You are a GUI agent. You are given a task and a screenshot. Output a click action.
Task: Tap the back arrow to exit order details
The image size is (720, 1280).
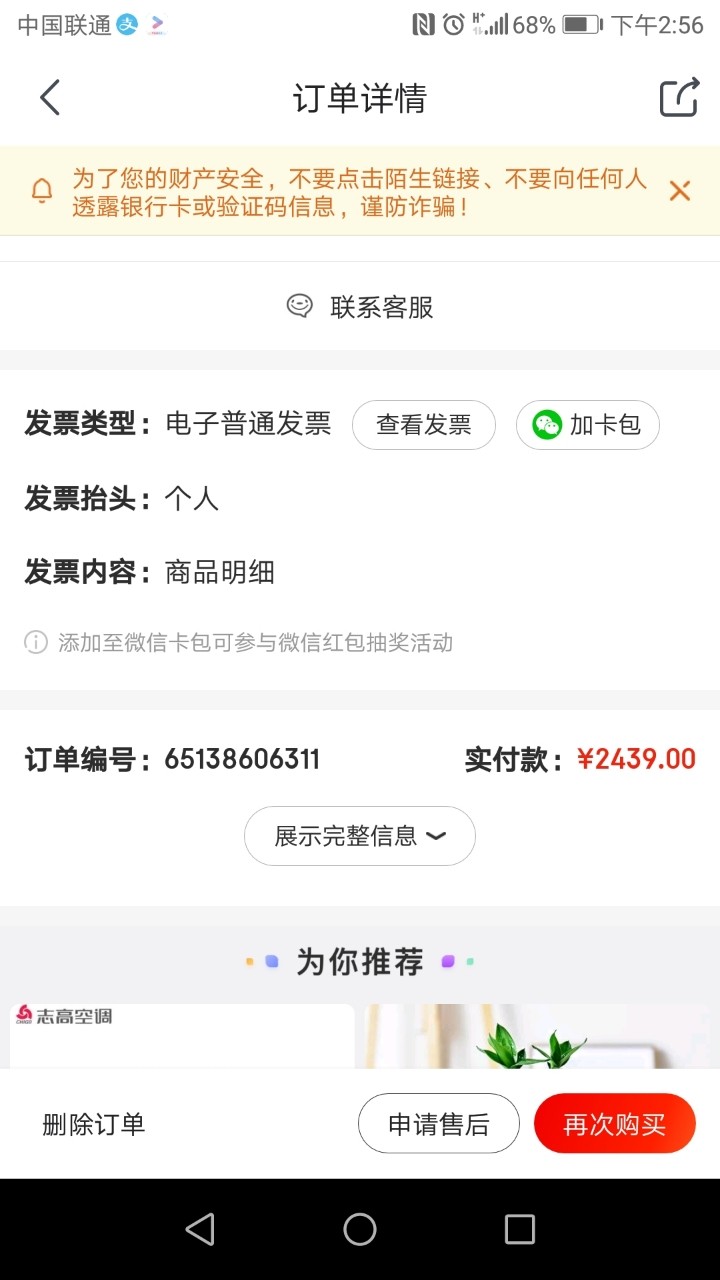[49, 97]
